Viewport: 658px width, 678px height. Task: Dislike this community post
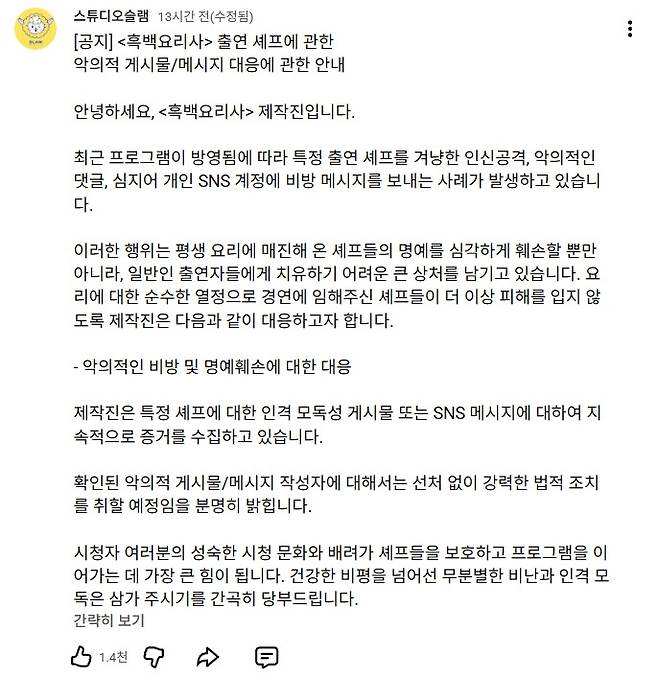tap(155, 656)
